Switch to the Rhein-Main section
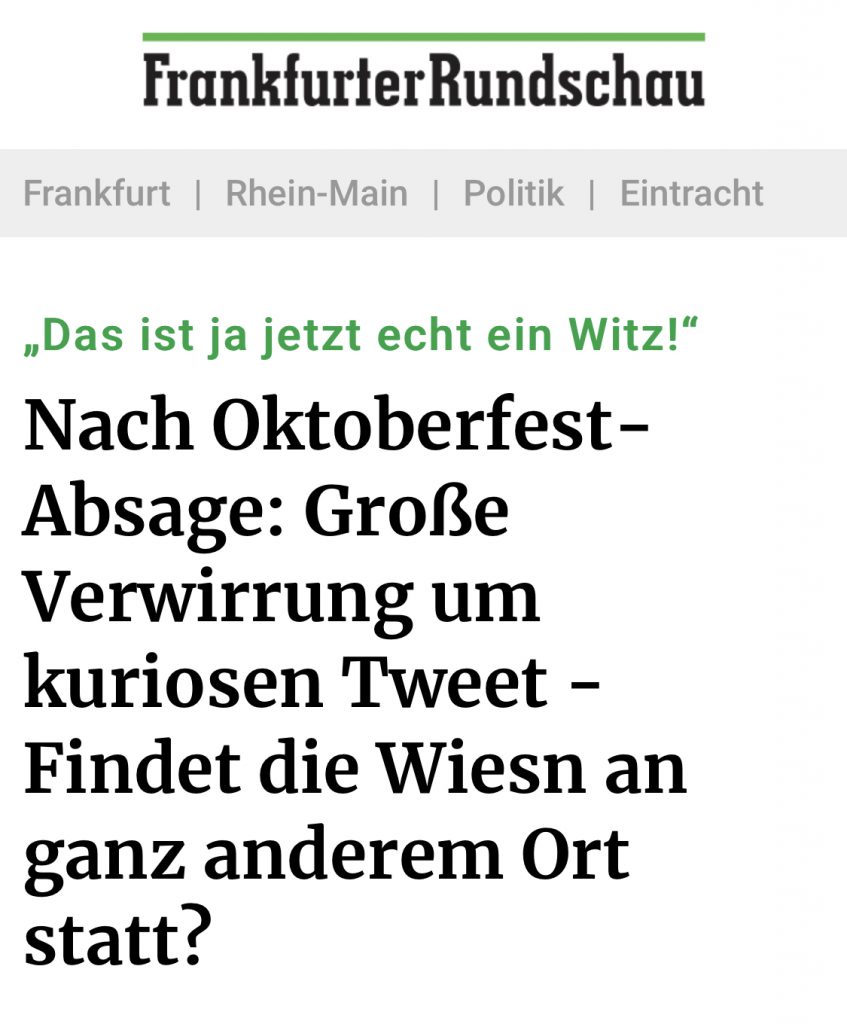This screenshot has width=847, height=1024. [x=316, y=193]
